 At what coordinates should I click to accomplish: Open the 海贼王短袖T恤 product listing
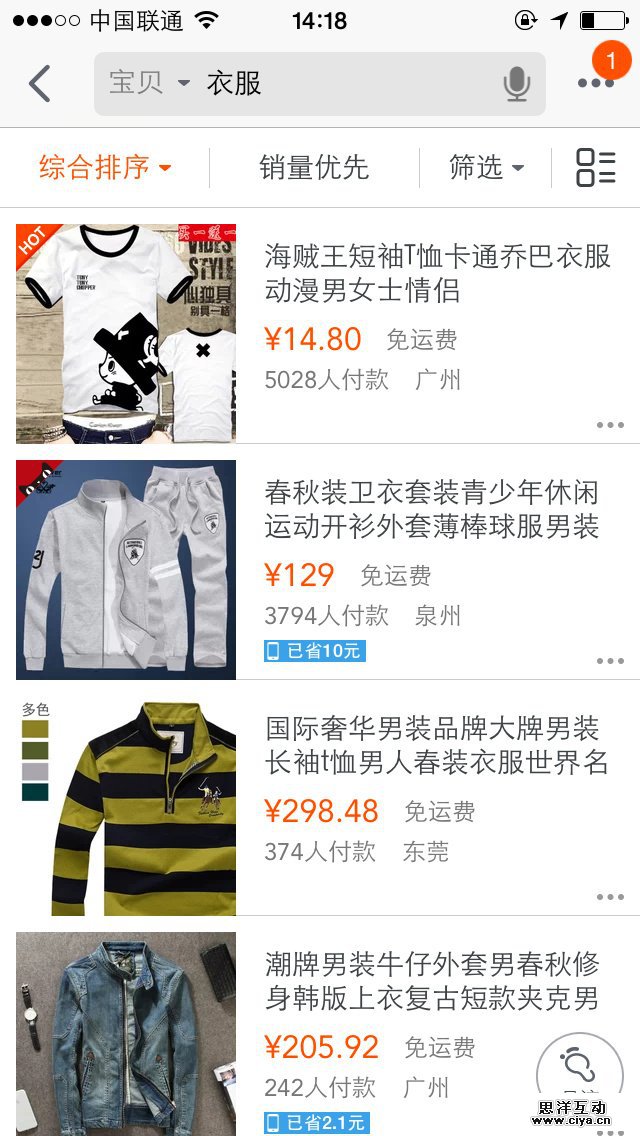coord(437,273)
